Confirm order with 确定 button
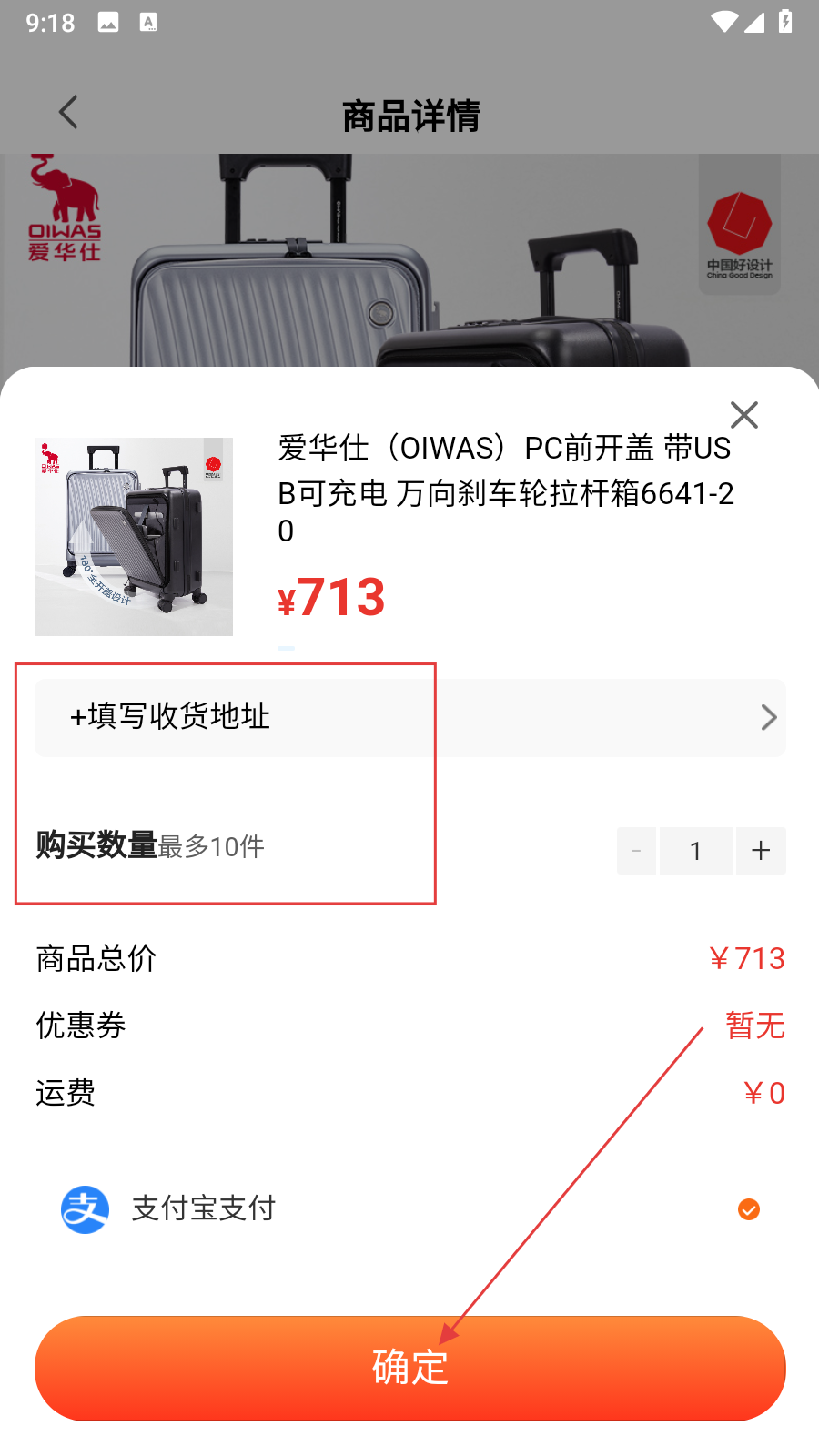The width and height of the screenshot is (819, 1456). pyautogui.click(x=409, y=1368)
